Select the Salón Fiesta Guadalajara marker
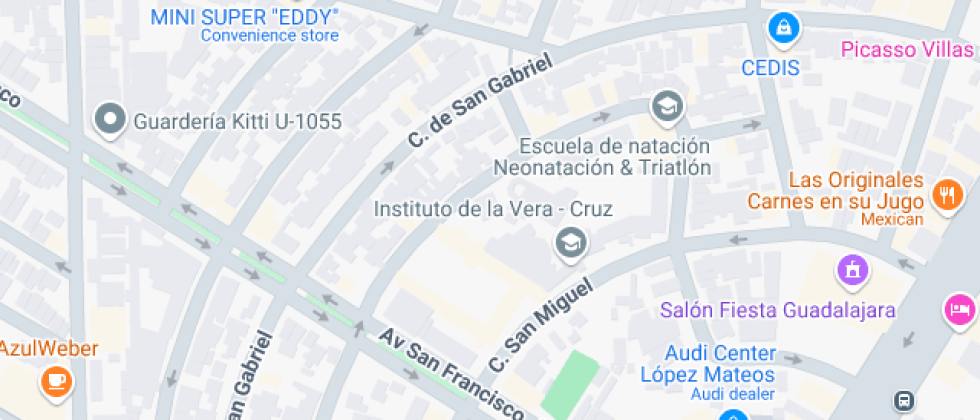 click(852, 269)
